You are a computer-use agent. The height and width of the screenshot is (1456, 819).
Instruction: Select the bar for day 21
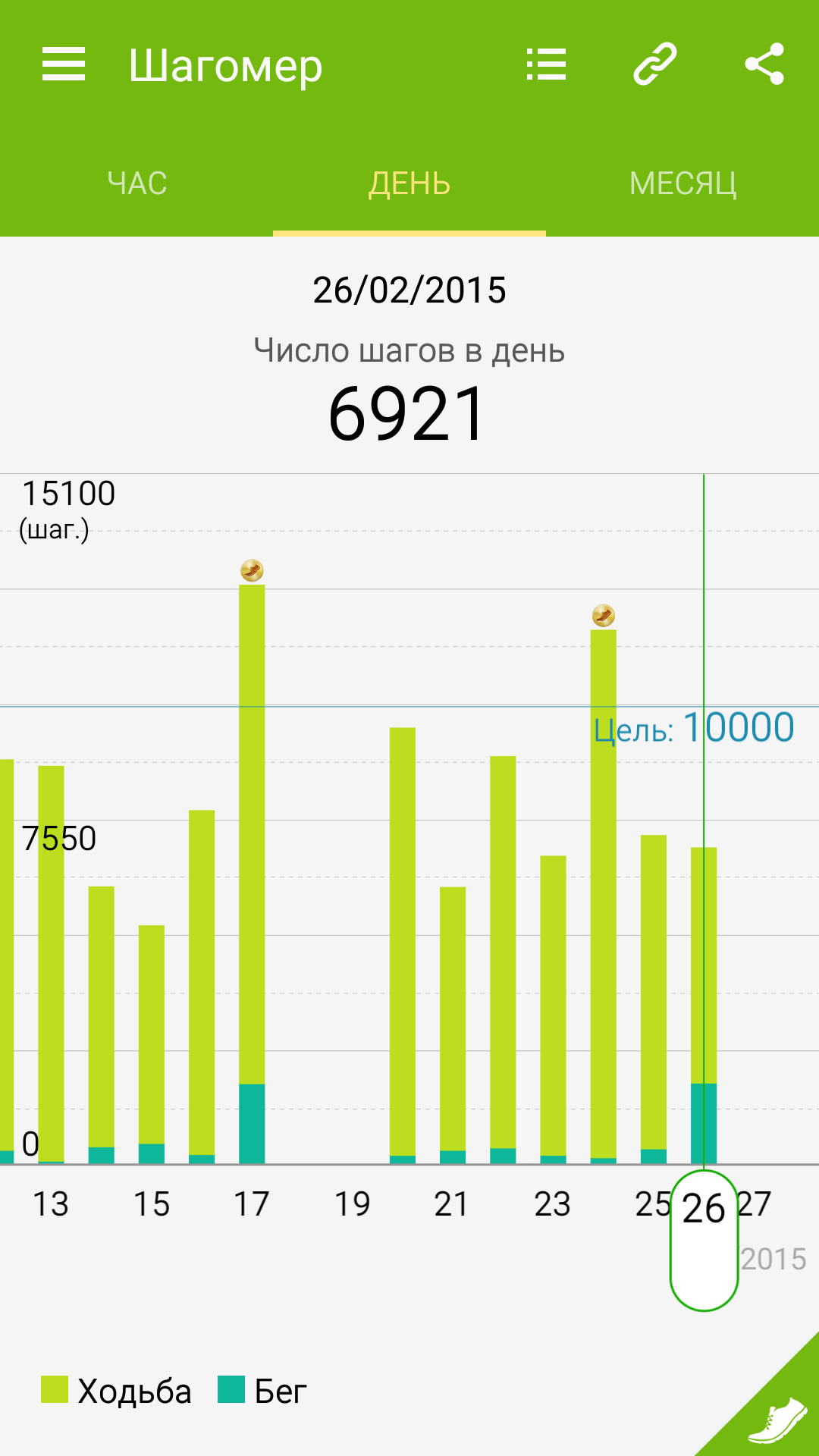point(453,1025)
